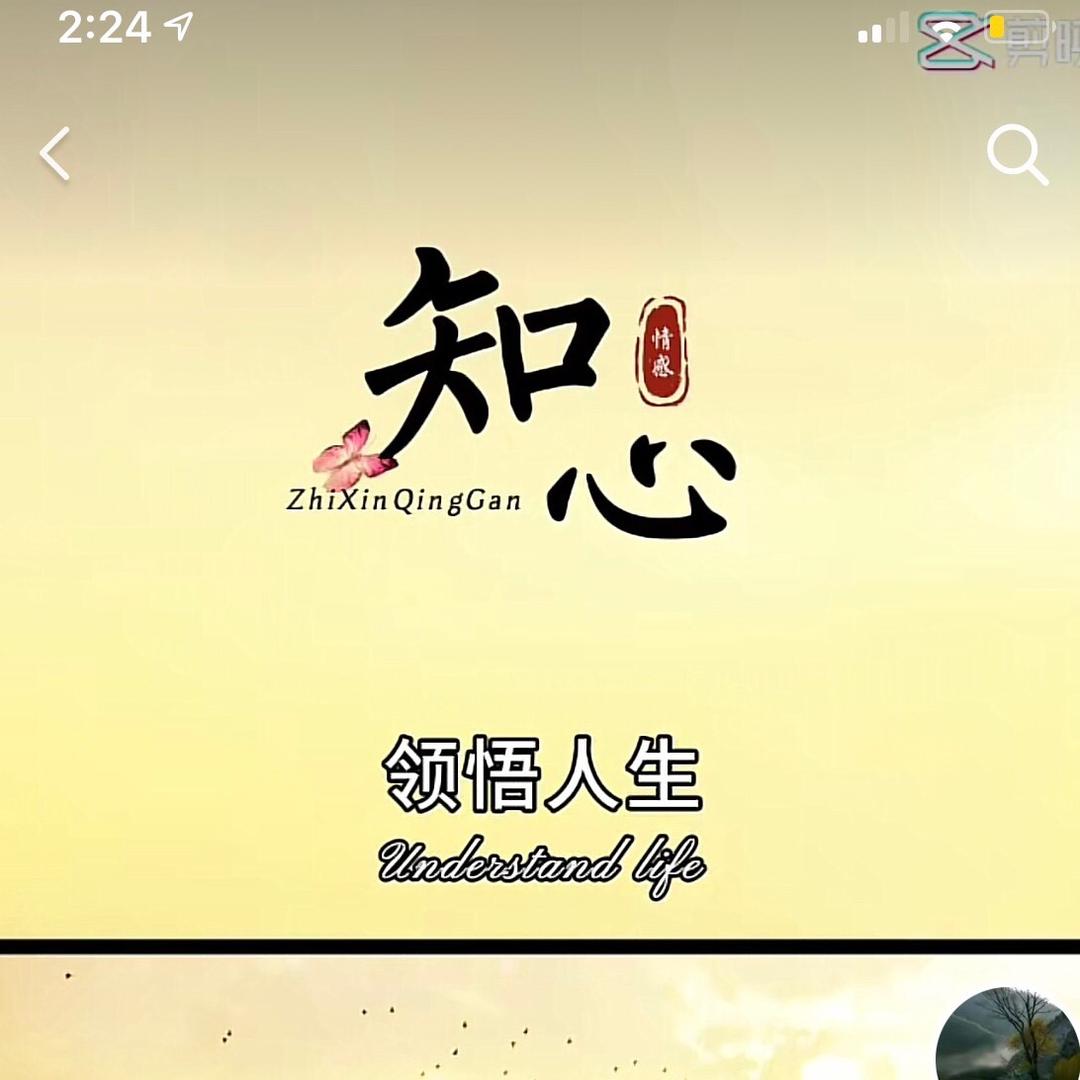Open the round profile picture thumbnail
Image resolution: width=1080 pixels, height=1080 pixels.
[1008, 1036]
